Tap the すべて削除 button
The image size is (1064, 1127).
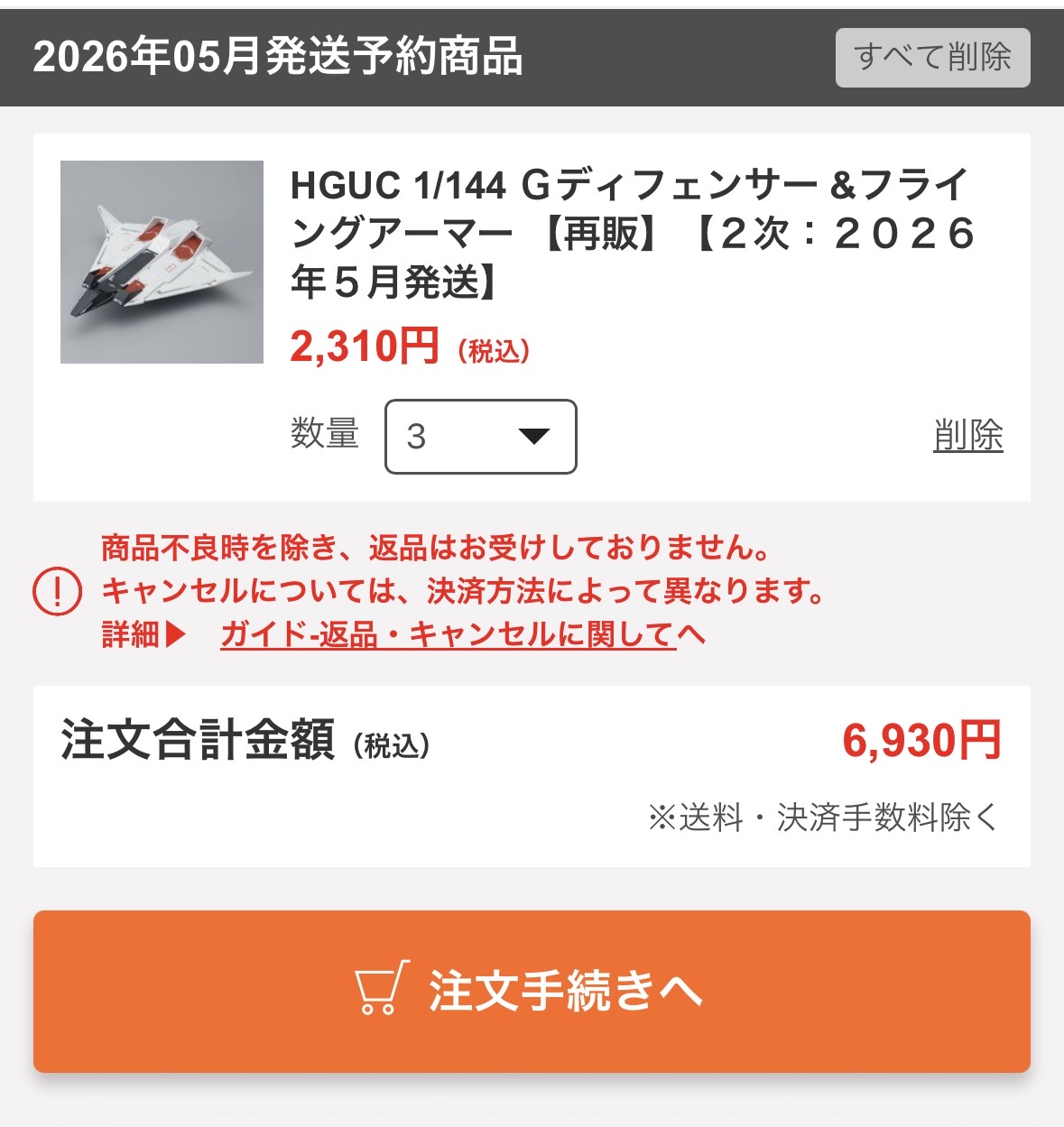(932, 58)
